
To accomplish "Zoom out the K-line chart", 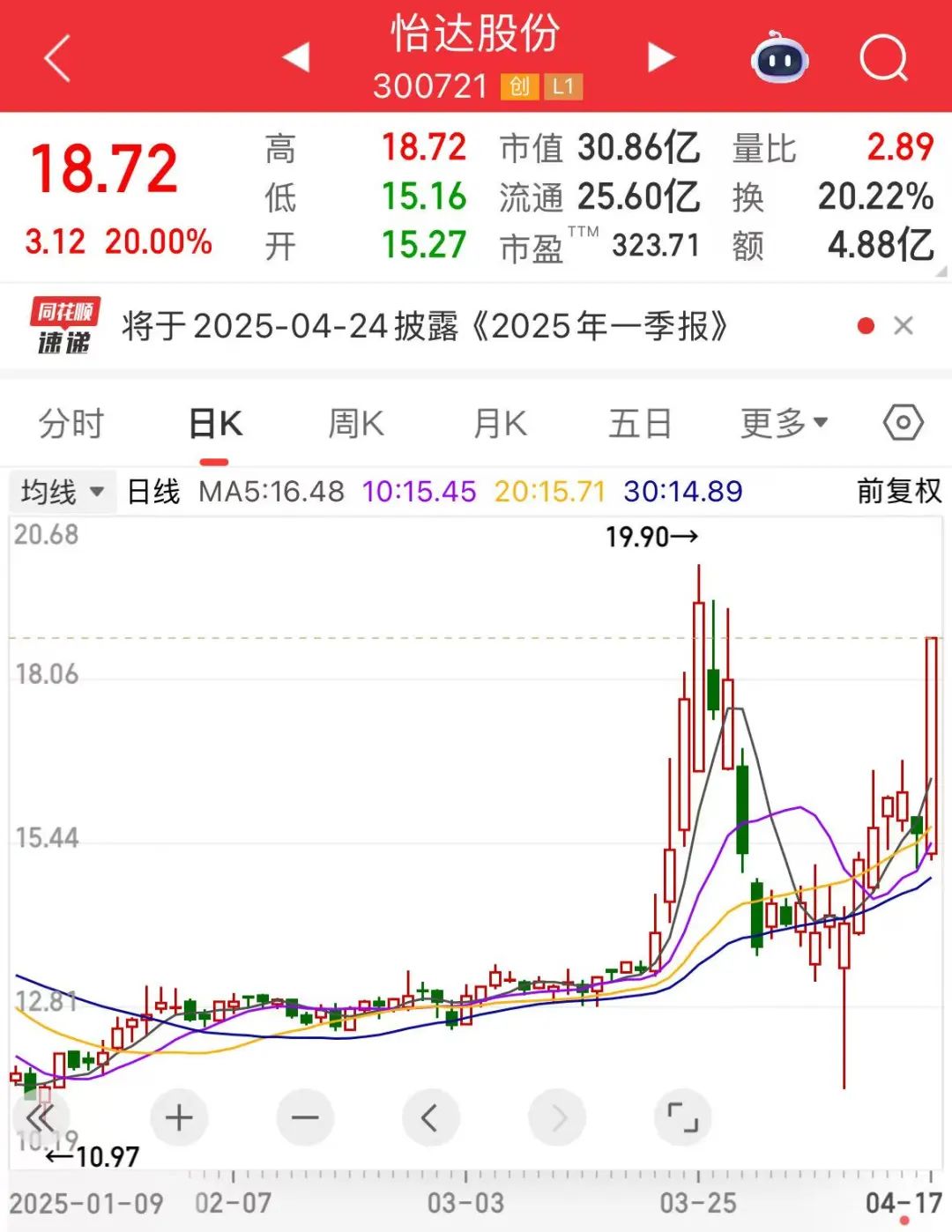I will tap(305, 1117).
